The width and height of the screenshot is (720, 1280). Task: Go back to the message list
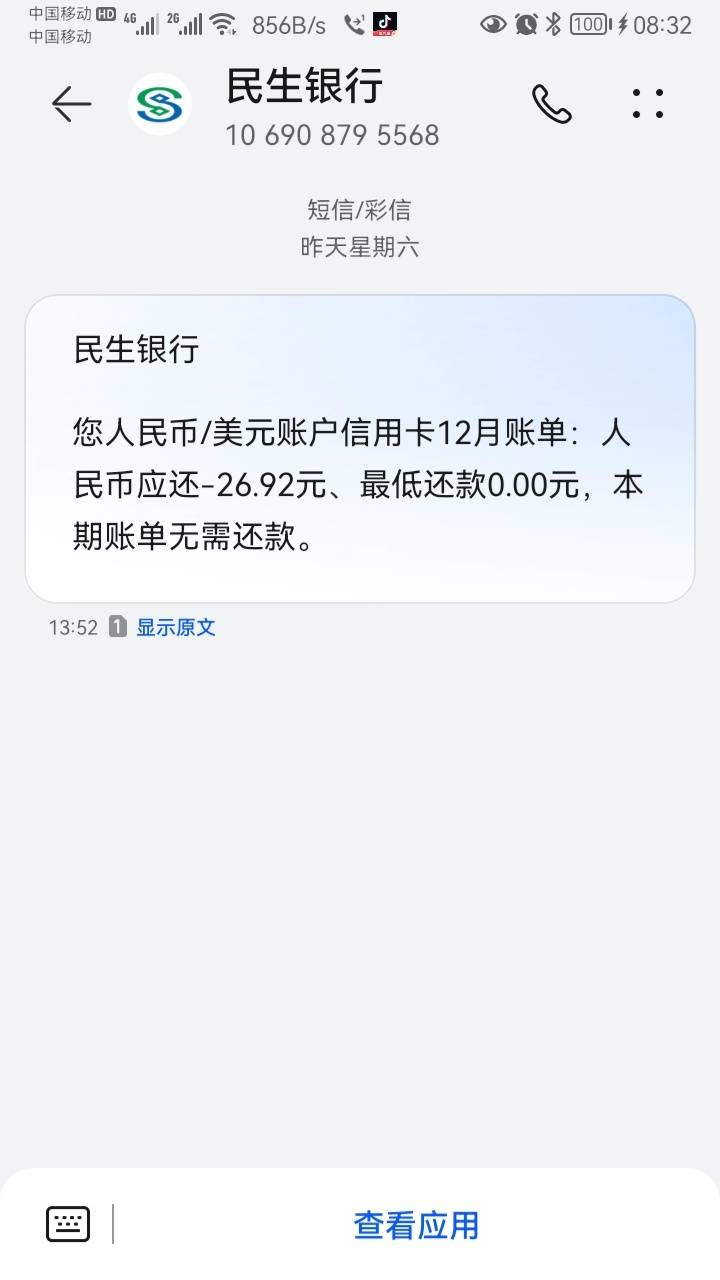71,104
